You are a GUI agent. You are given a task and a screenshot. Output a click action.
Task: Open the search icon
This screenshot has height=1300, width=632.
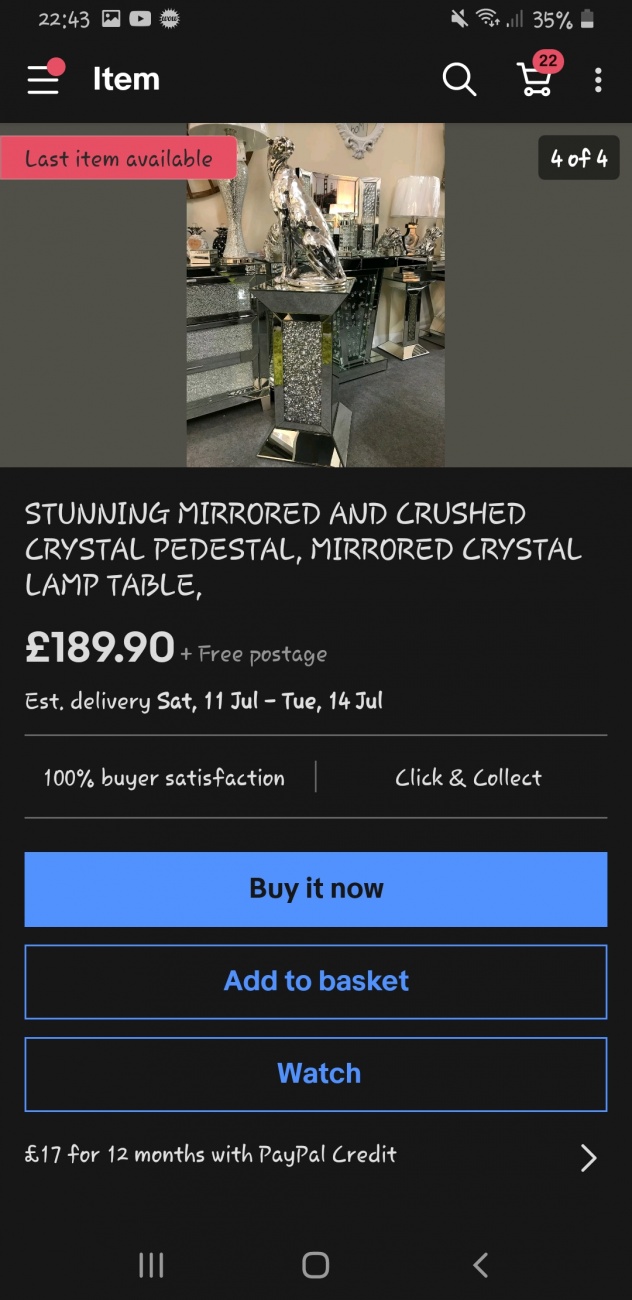point(459,79)
